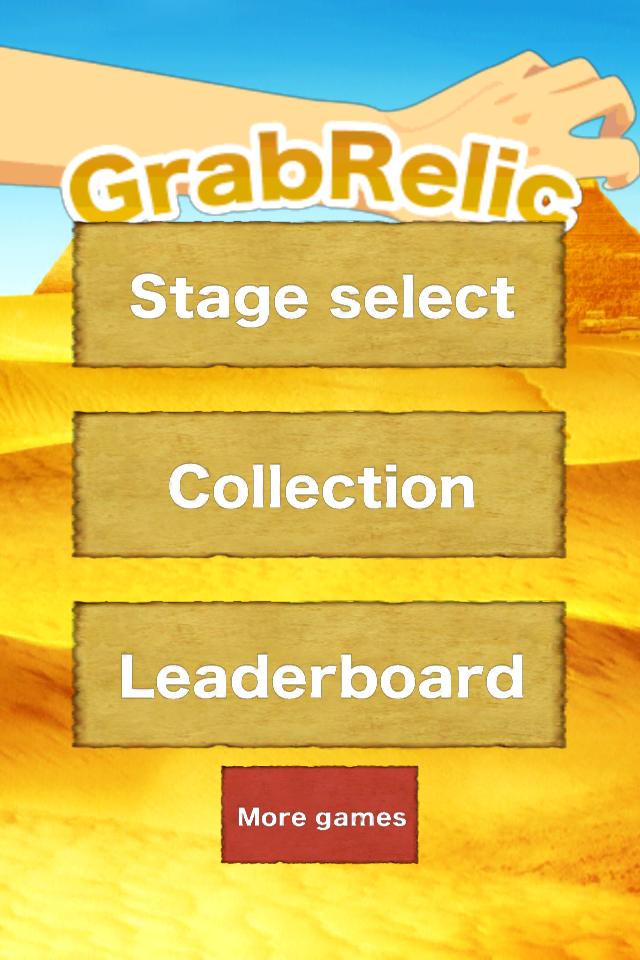Open the Leaderboard
The height and width of the screenshot is (960, 640).
click(x=320, y=676)
